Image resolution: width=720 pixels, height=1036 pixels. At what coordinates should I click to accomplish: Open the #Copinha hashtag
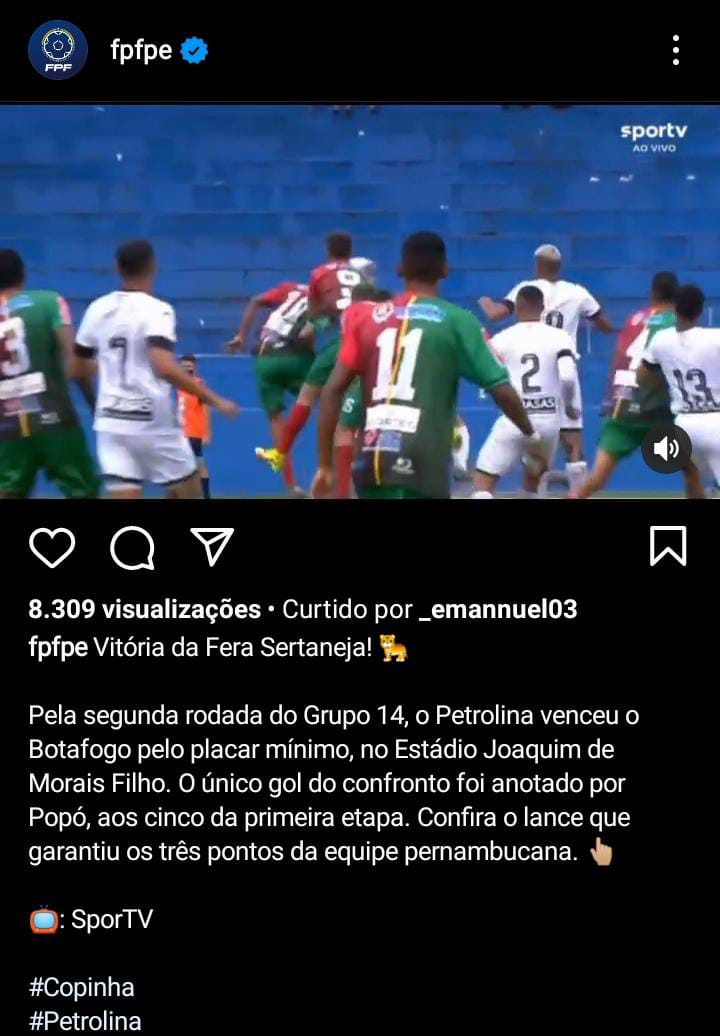point(81,987)
